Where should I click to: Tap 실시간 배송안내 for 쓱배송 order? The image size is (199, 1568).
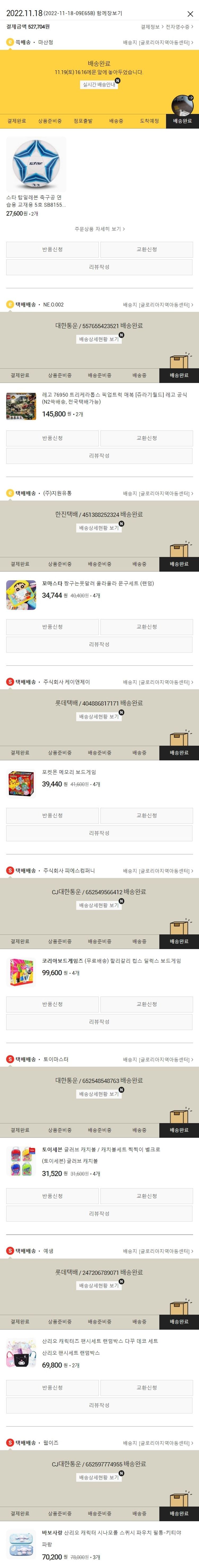[x=99, y=85]
